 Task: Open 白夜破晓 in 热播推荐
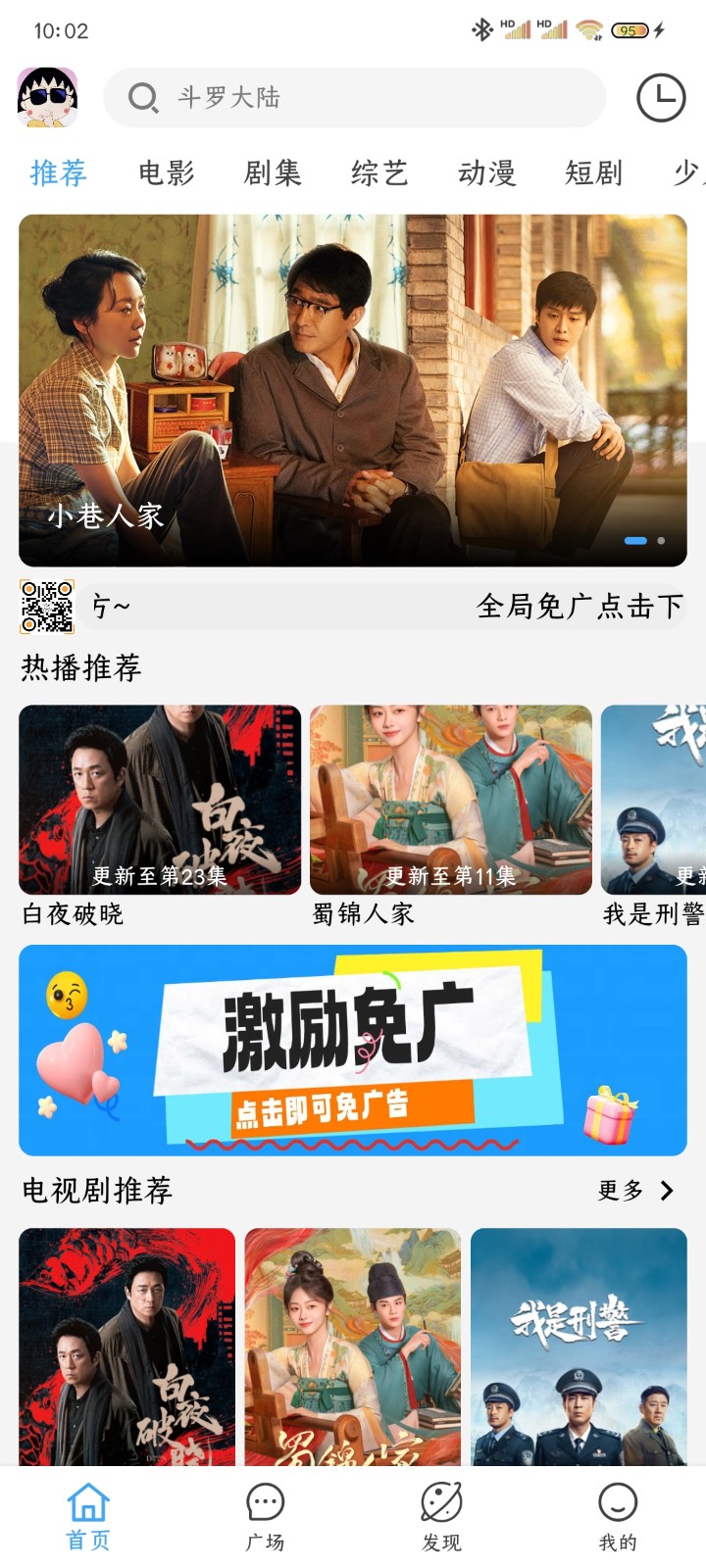[160, 800]
